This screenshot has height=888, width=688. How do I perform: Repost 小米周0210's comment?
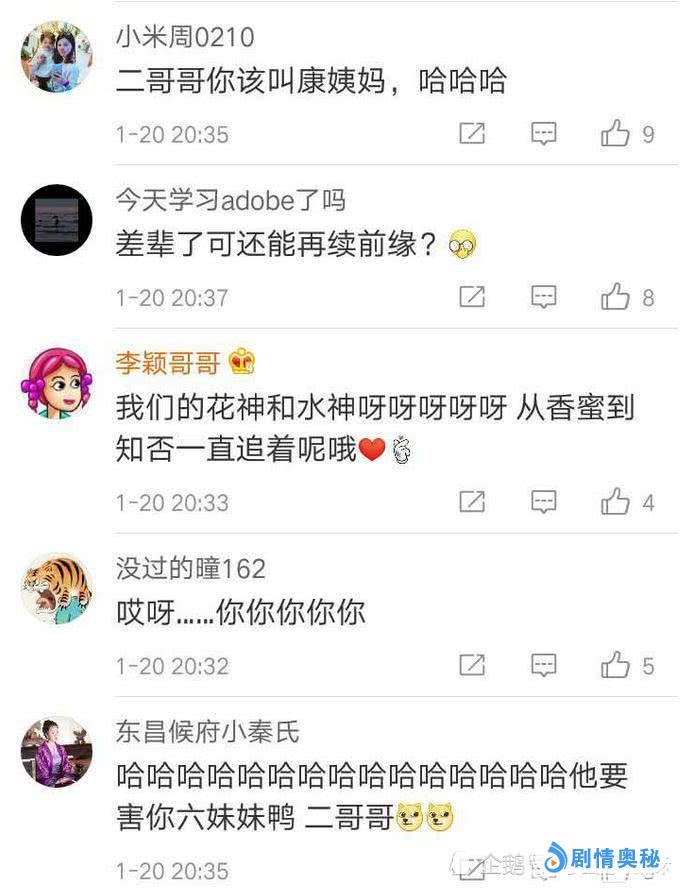coord(472,133)
